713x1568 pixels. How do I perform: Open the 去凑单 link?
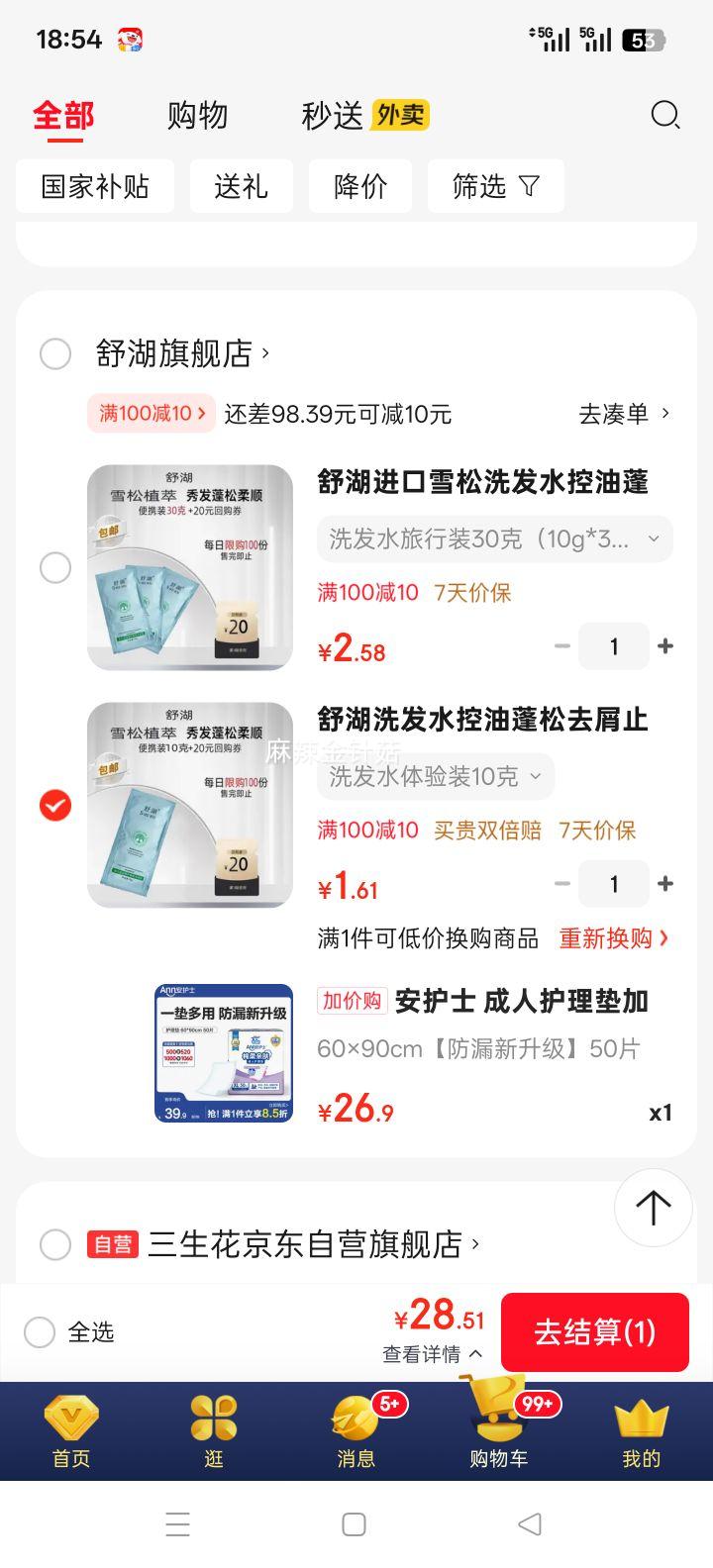625,414
